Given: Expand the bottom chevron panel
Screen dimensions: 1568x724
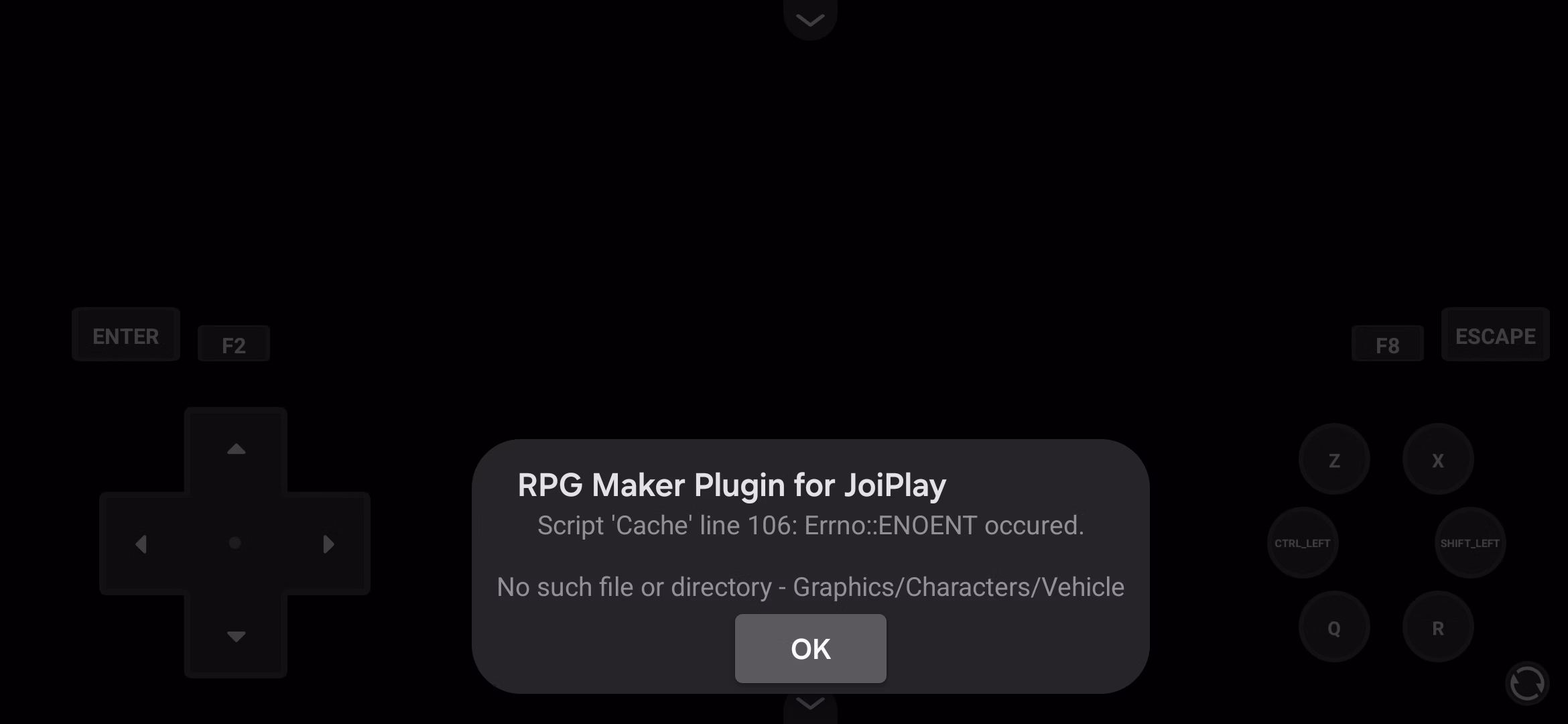Looking at the screenshot, I should click(x=810, y=704).
